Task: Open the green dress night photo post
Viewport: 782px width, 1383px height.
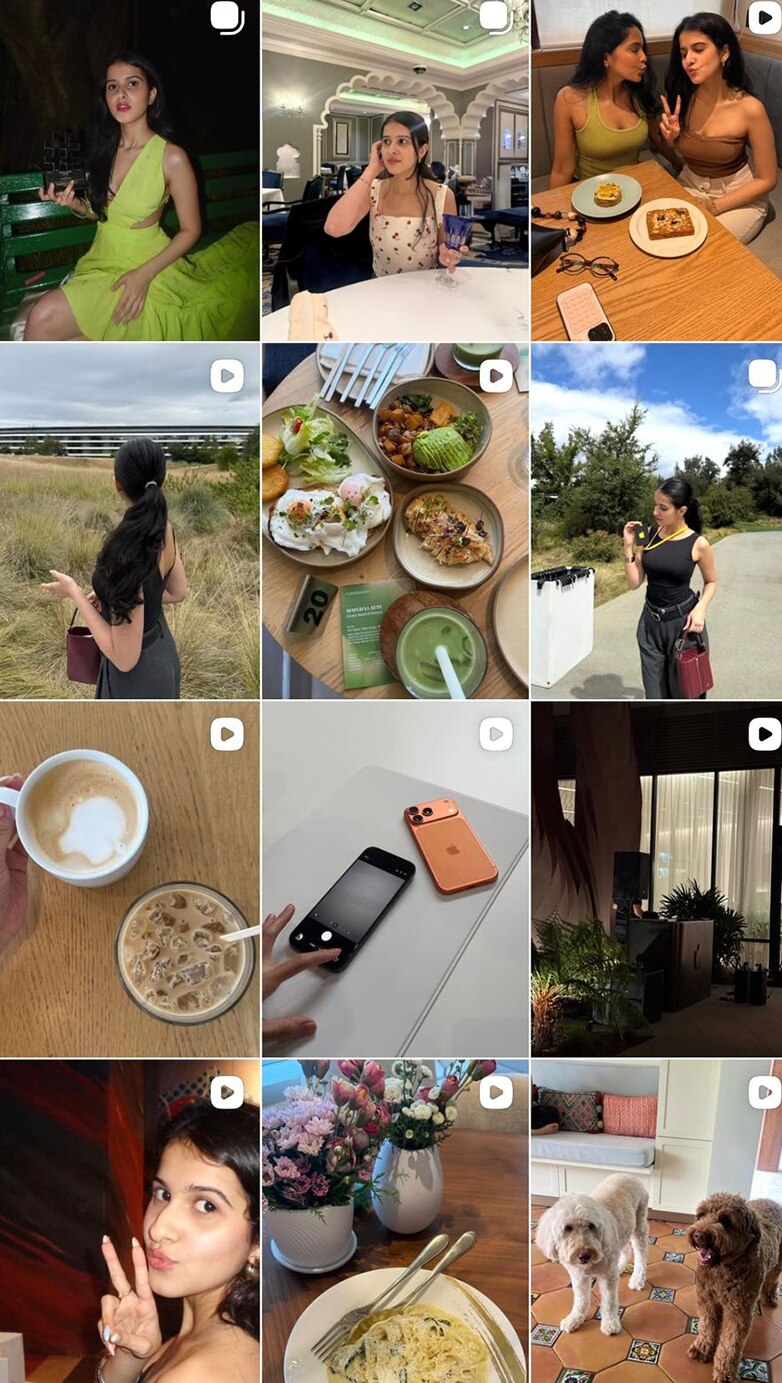Action: coord(130,170)
